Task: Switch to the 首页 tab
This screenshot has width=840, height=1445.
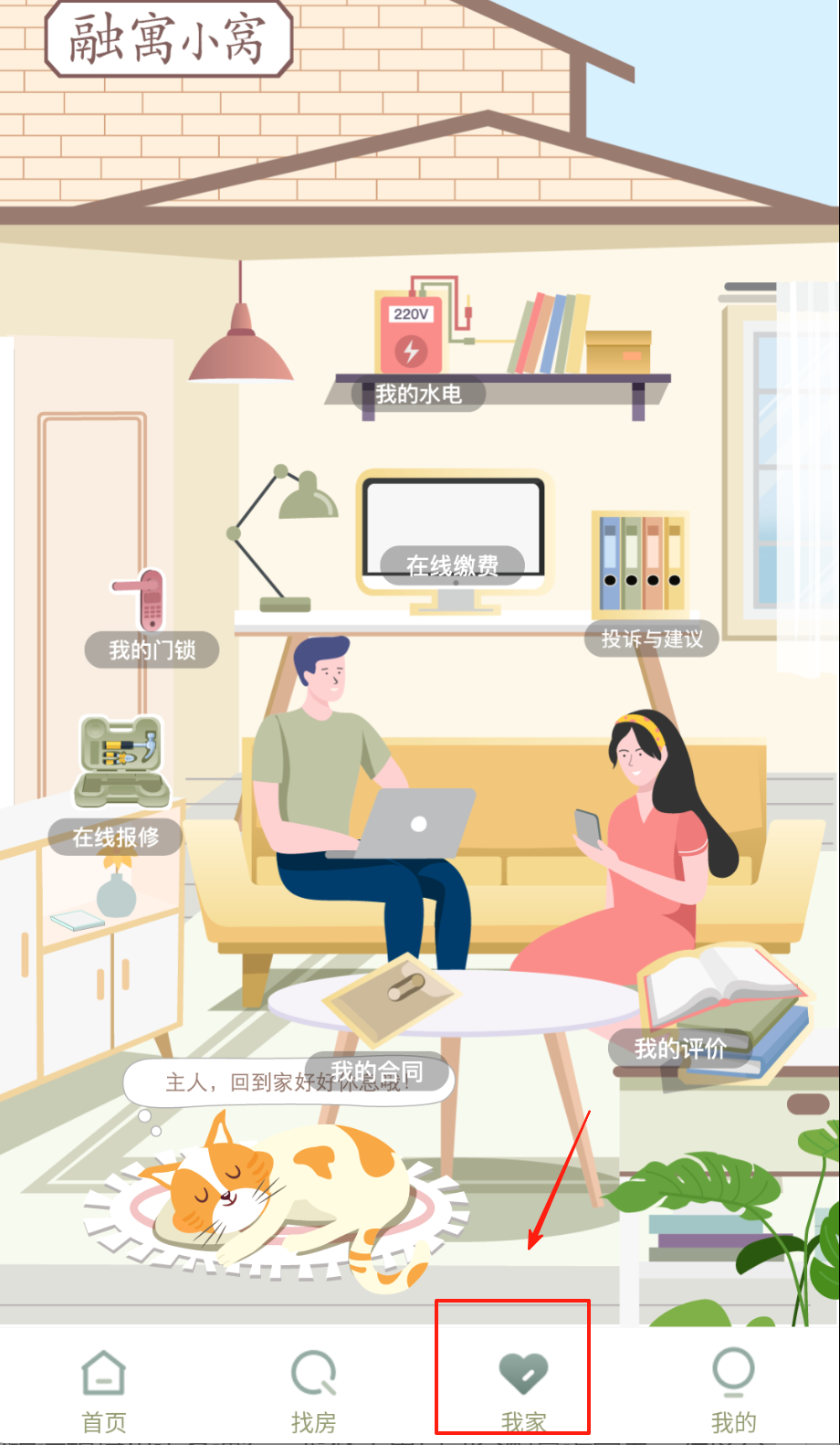Action: pos(104,1390)
